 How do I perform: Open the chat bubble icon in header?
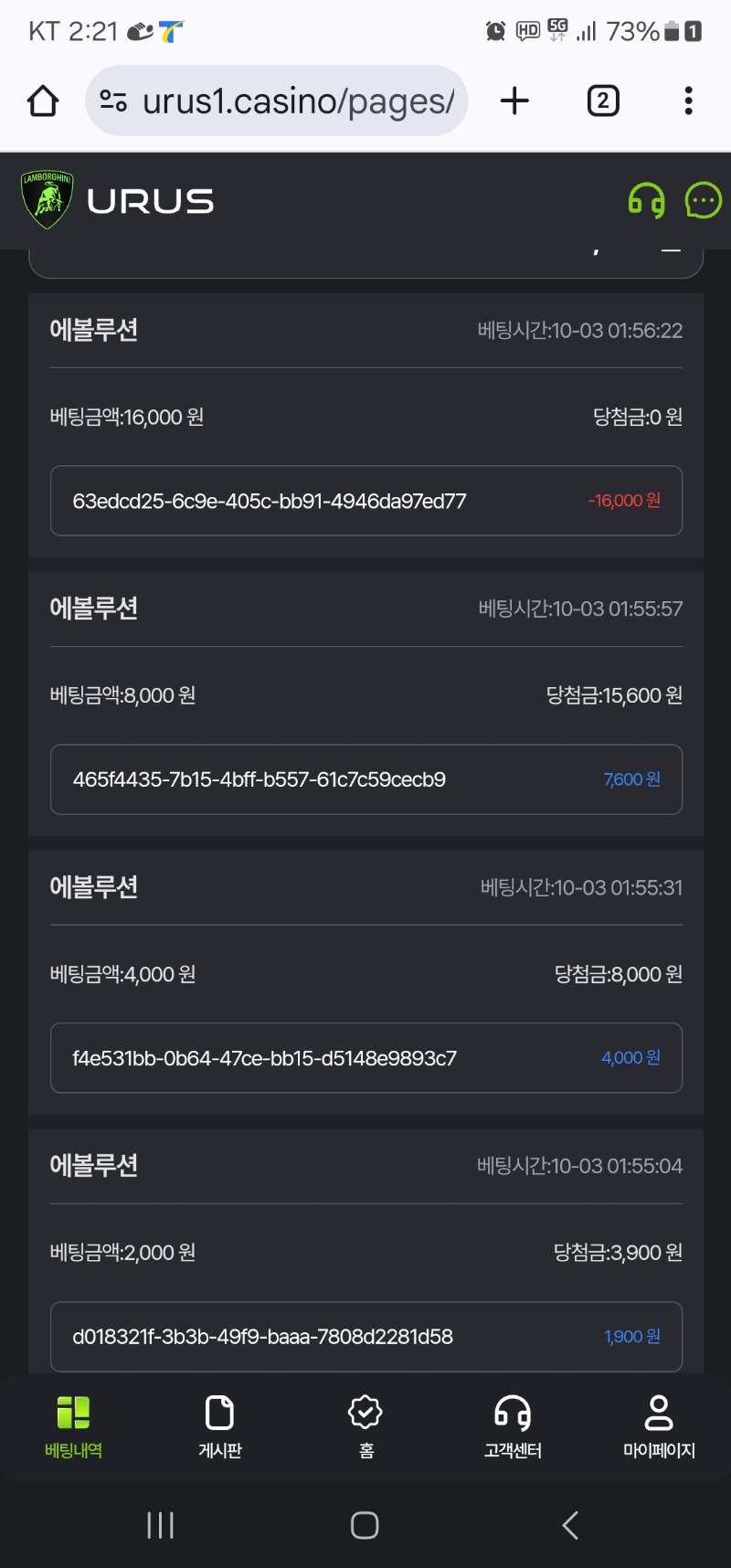click(x=703, y=200)
